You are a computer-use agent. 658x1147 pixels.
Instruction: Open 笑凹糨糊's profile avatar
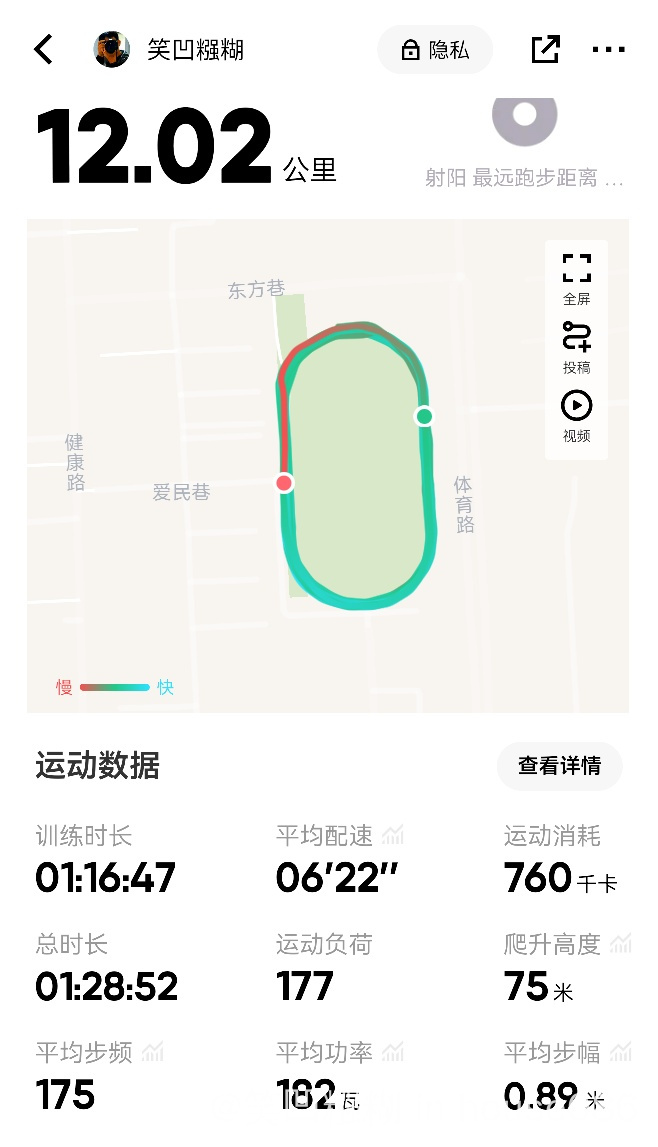point(112,49)
